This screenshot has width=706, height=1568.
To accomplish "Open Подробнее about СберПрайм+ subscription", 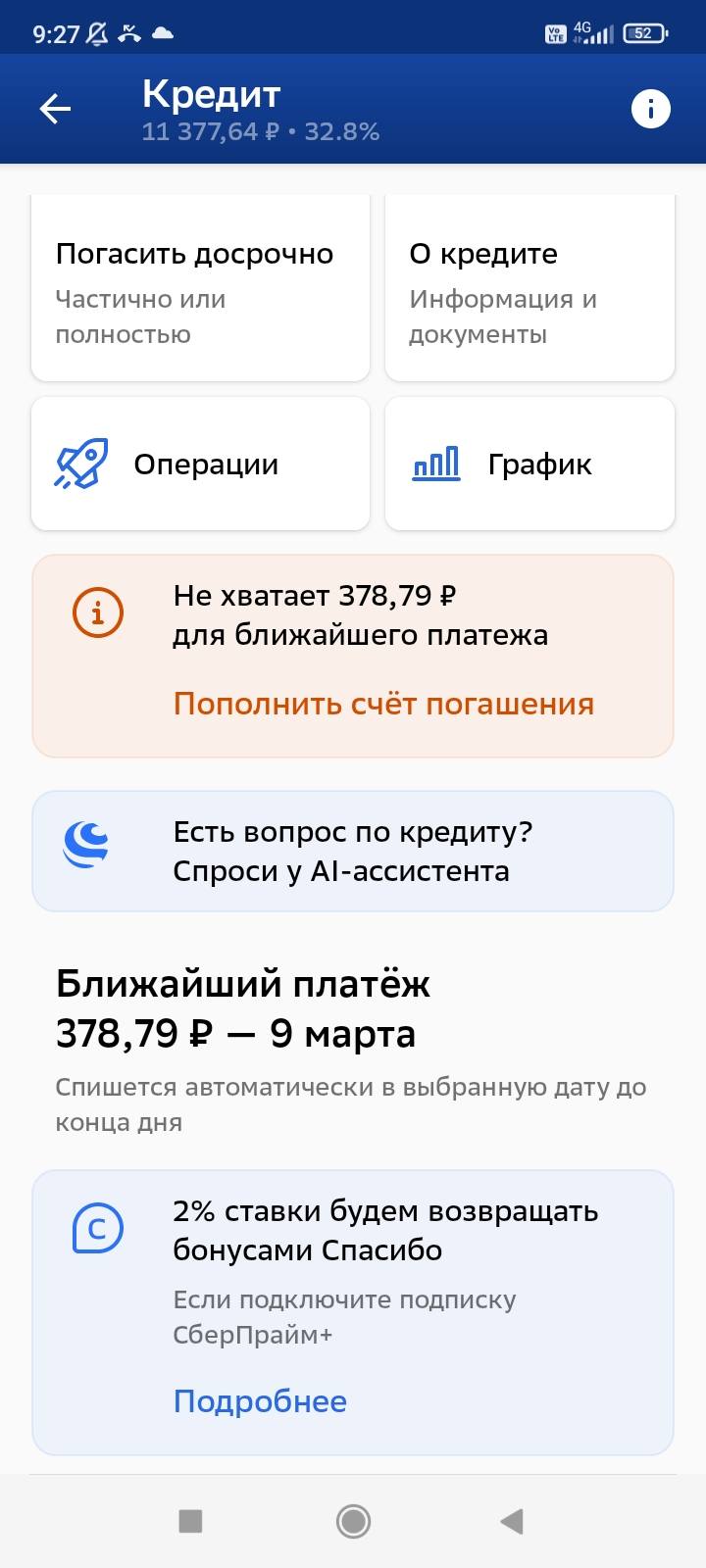I will [x=259, y=1401].
